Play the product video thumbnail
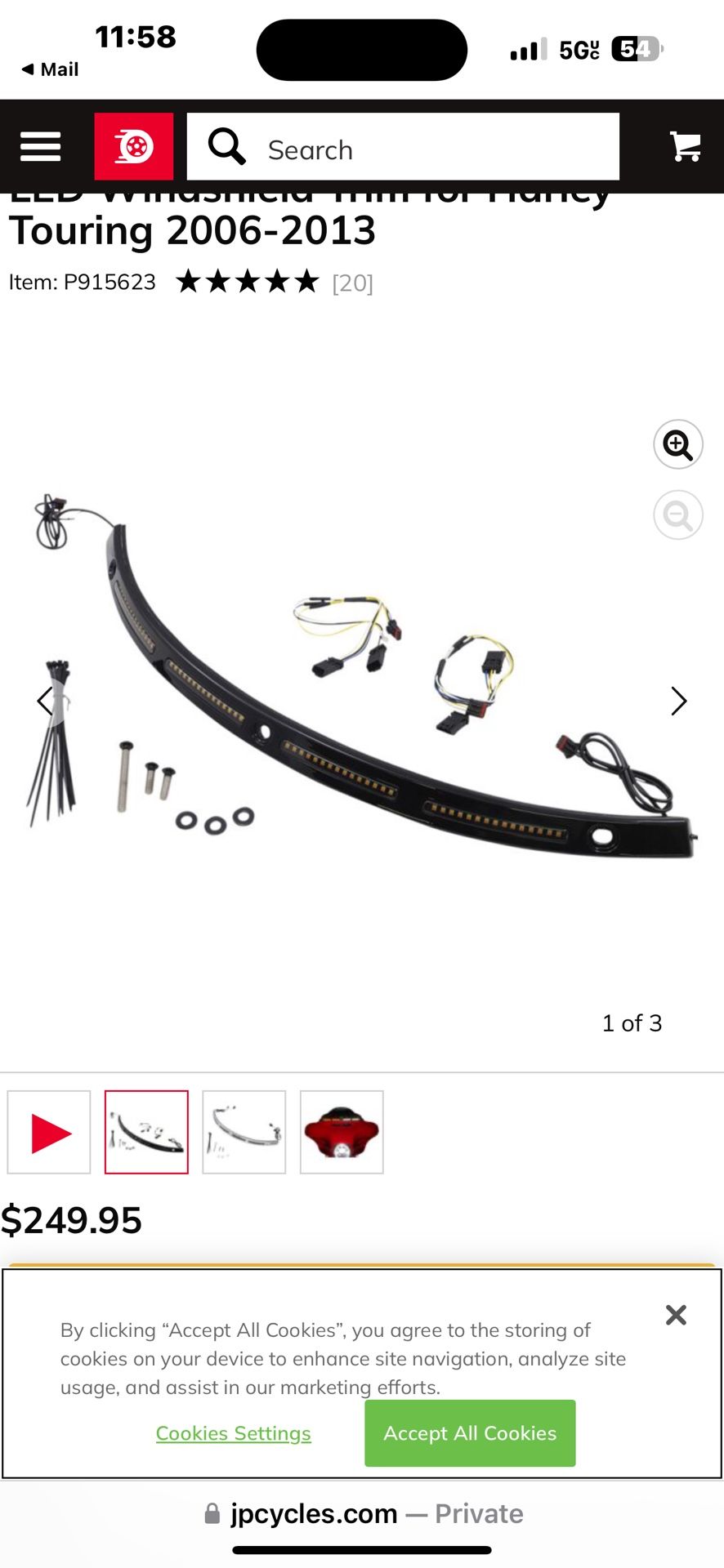Screen dimensions: 724x1568 (49, 1133)
